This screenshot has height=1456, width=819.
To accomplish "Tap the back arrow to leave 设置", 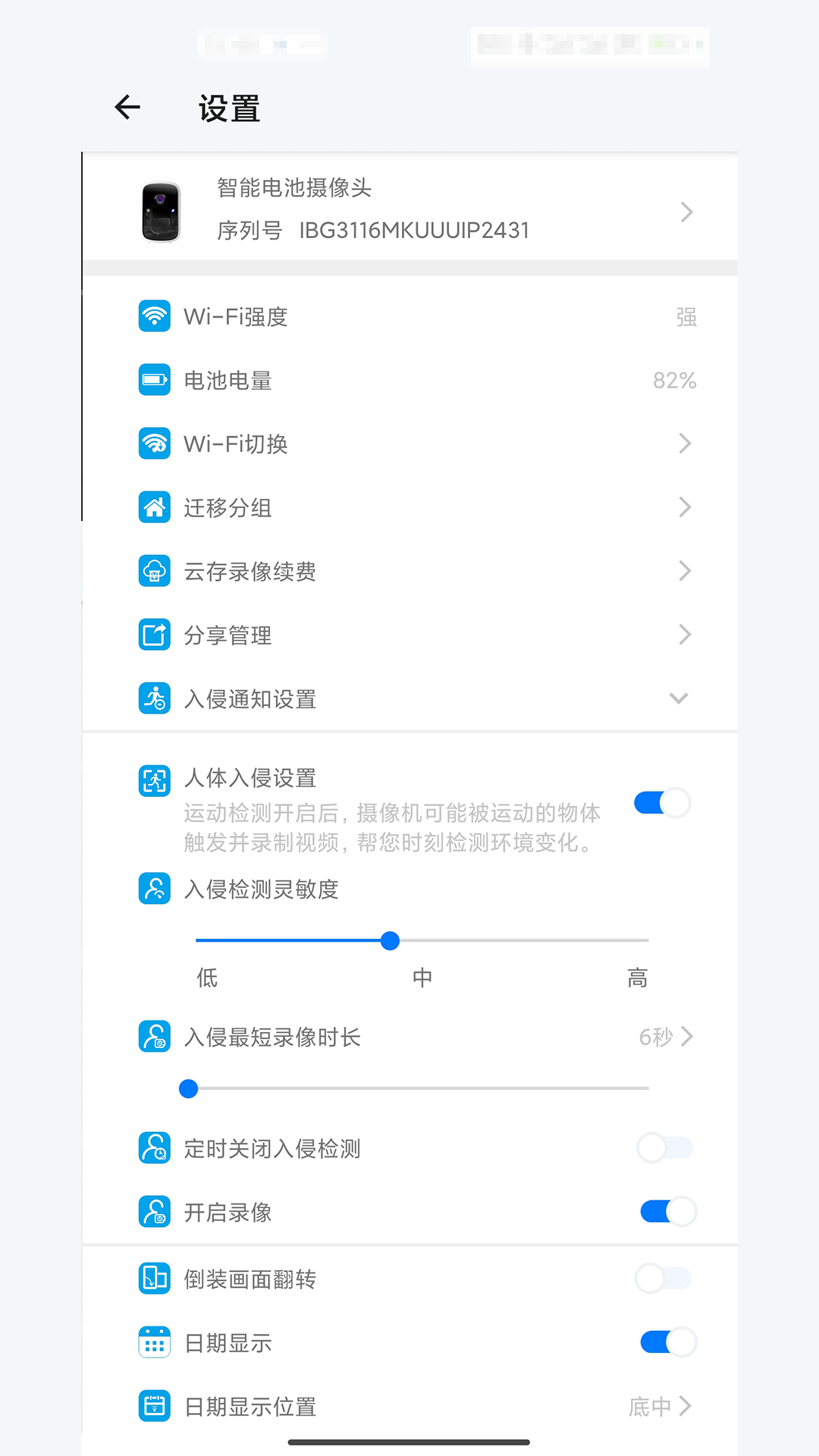I will tap(127, 107).
